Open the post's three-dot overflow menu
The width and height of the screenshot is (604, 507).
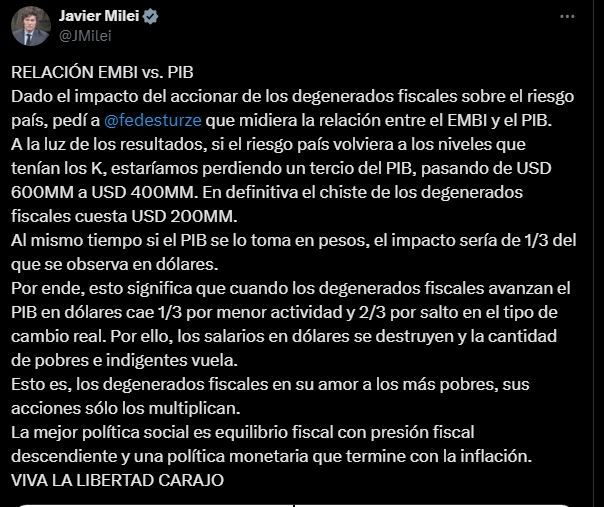(x=567, y=17)
